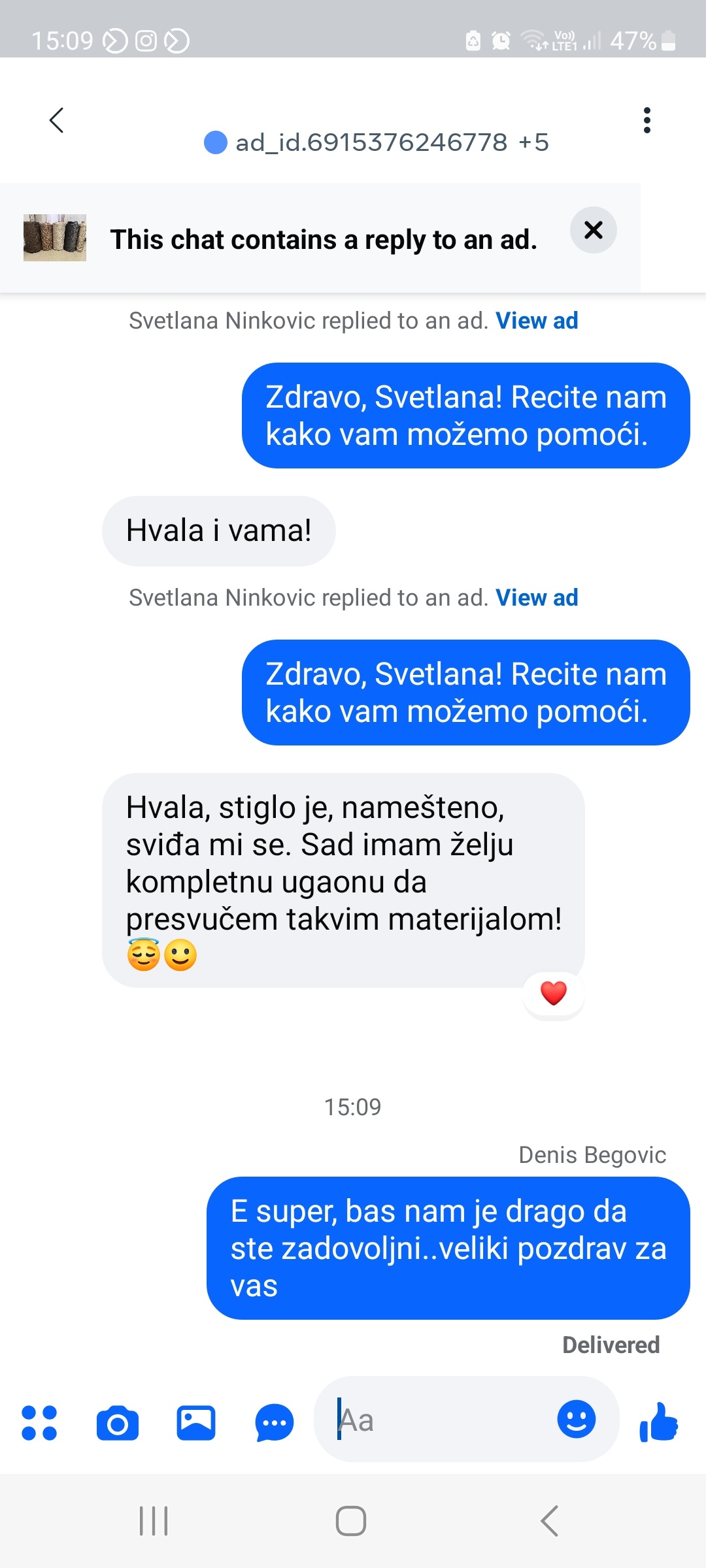Open the photo gallery picker
Viewport: 706px width, 1568px height.
pyautogui.click(x=196, y=1422)
